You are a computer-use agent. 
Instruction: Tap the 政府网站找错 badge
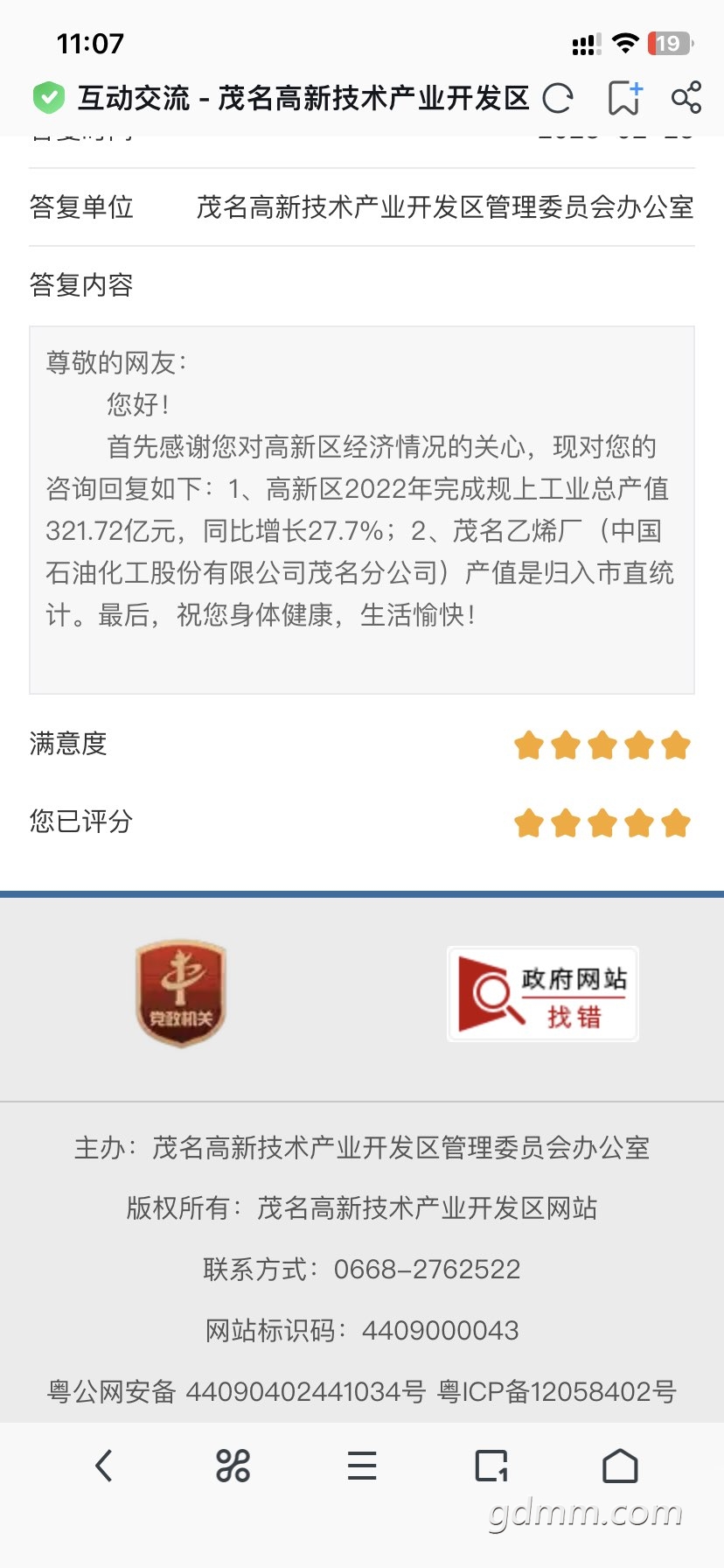point(543,994)
